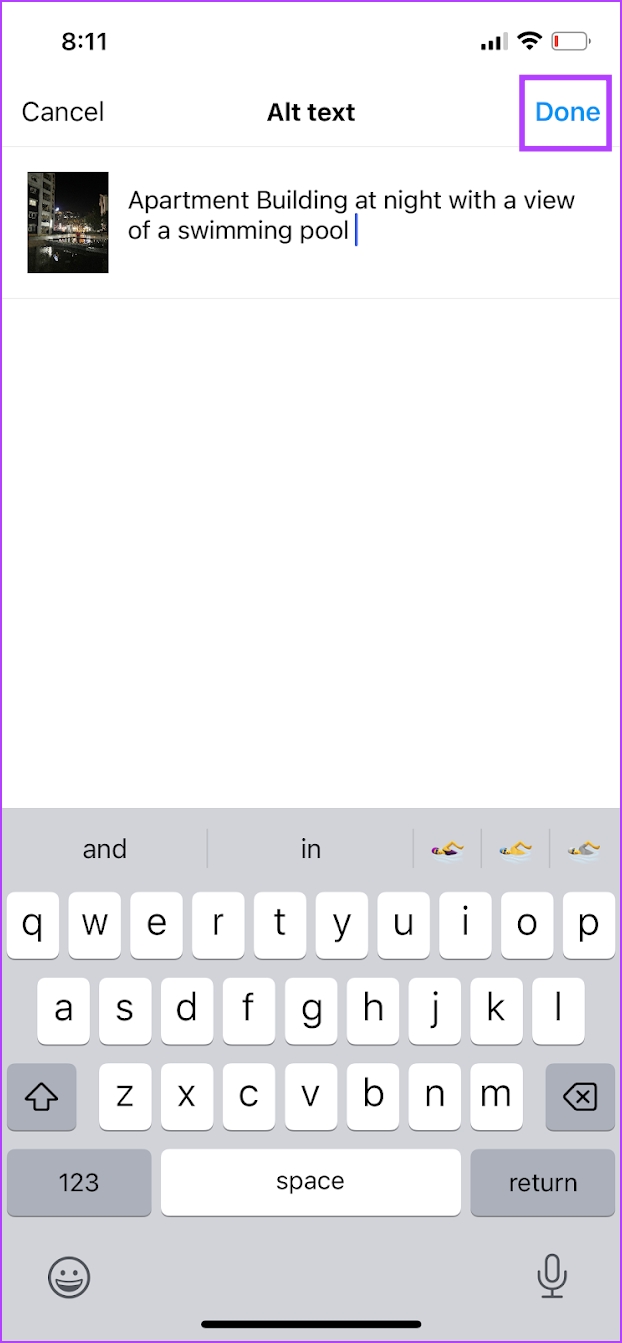Tap the backspace key
Viewport: 622px width, 1343px height.
point(580,1097)
